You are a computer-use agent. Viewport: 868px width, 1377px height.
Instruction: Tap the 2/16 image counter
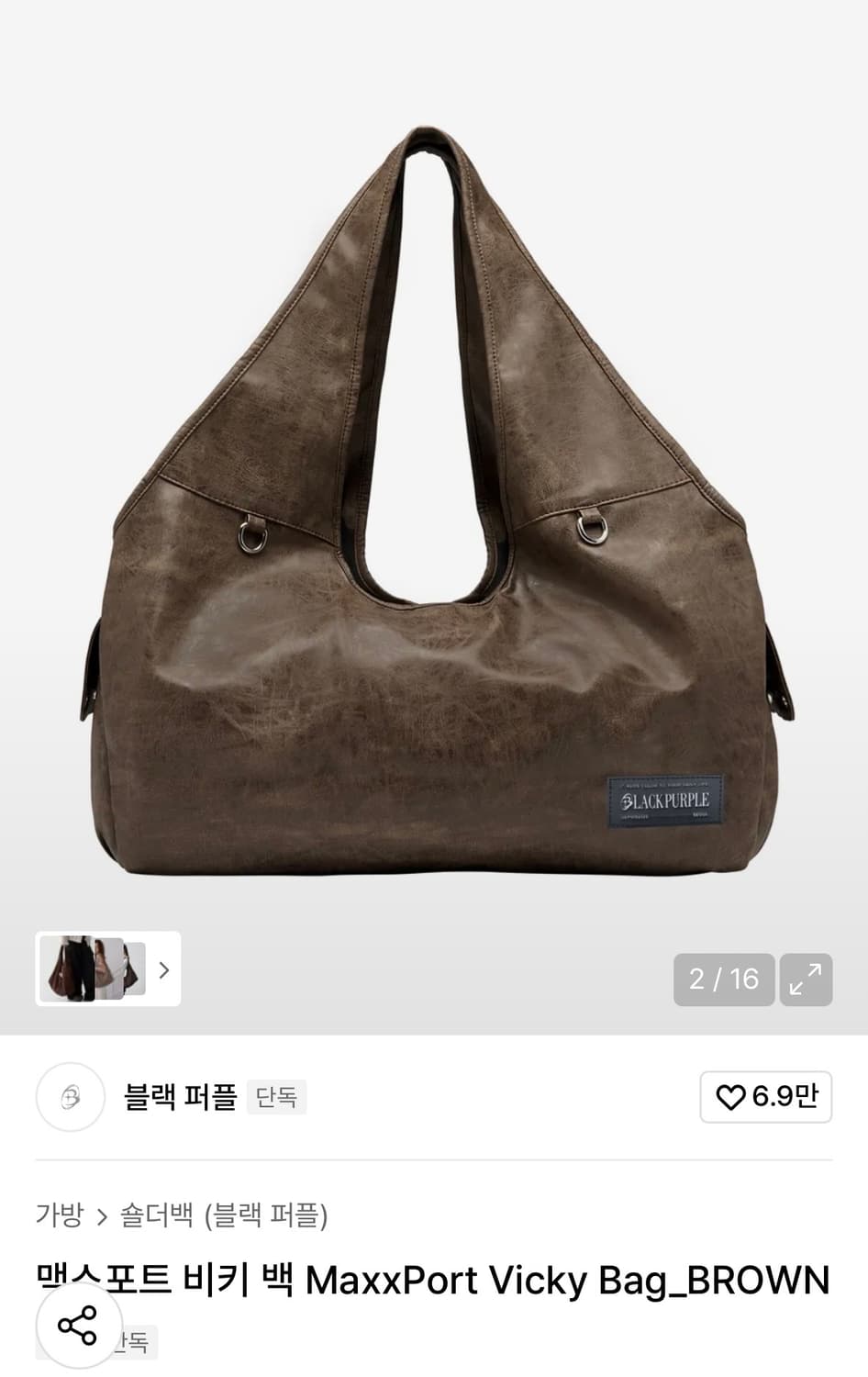[724, 980]
